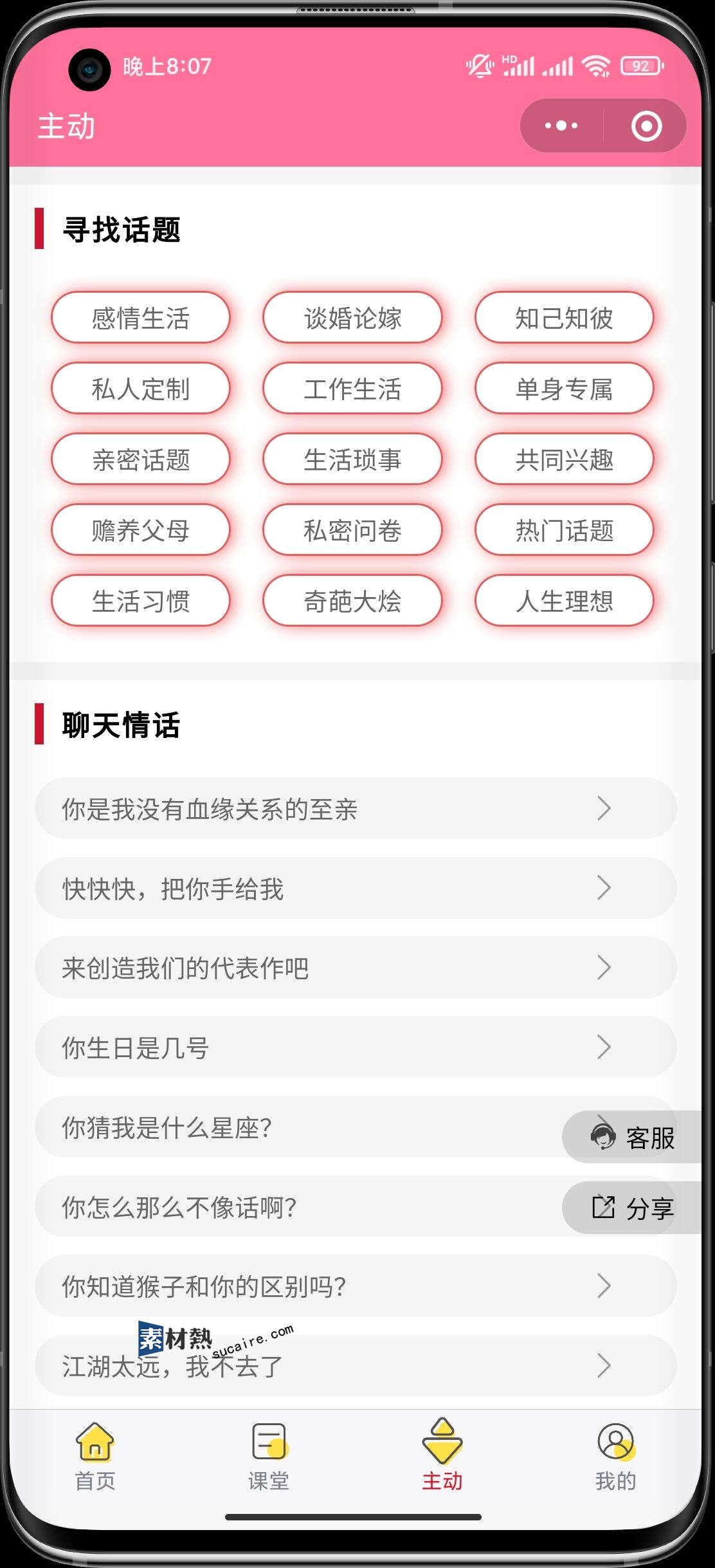Select the 感情生活 topic chip
Viewport: 715px width, 1568px height.
tap(141, 318)
